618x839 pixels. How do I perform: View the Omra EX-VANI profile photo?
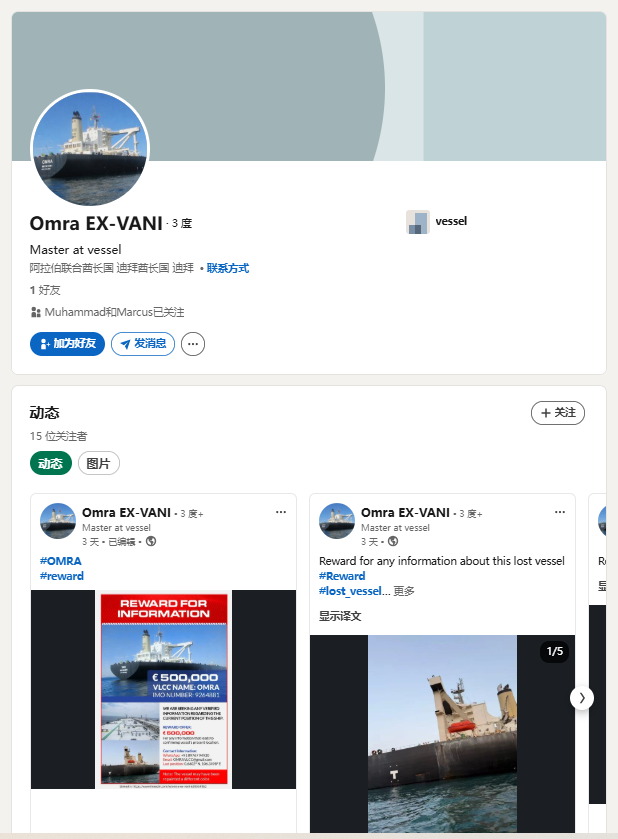coord(90,150)
